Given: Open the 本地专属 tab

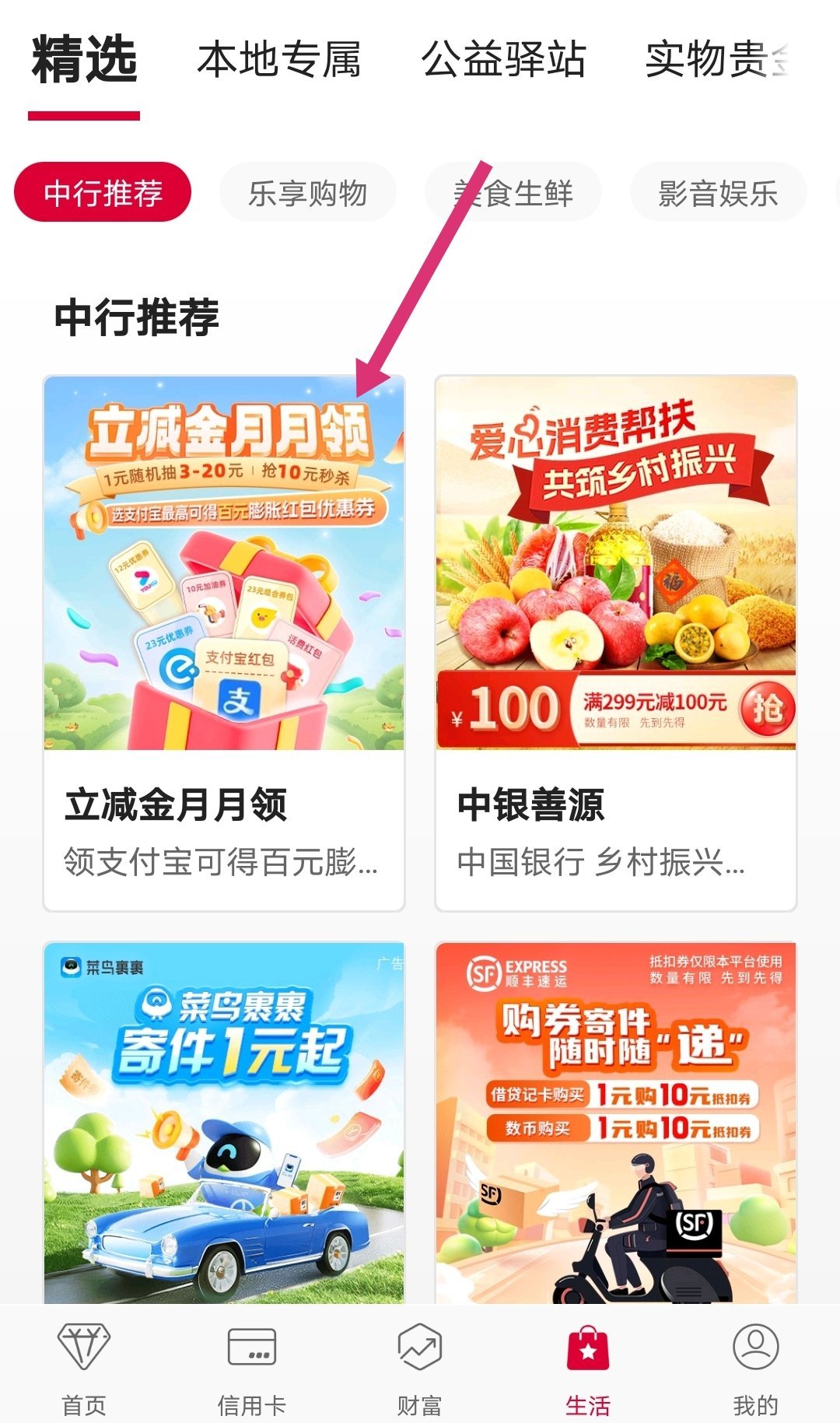Looking at the screenshot, I should tap(279, 61).
